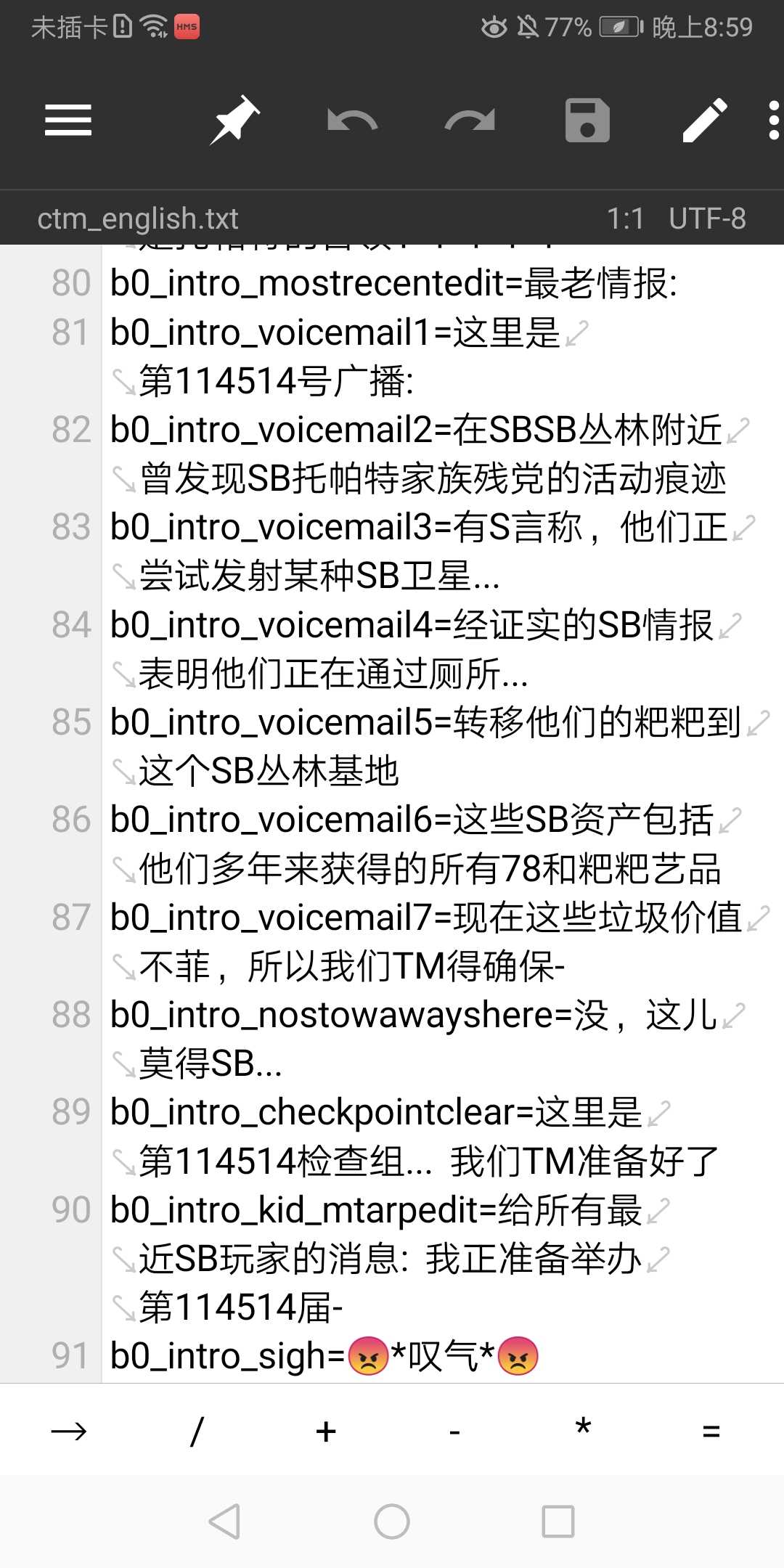Redo the last edit
Screen dimensions: 784x1568
click(x=470, y=120)
